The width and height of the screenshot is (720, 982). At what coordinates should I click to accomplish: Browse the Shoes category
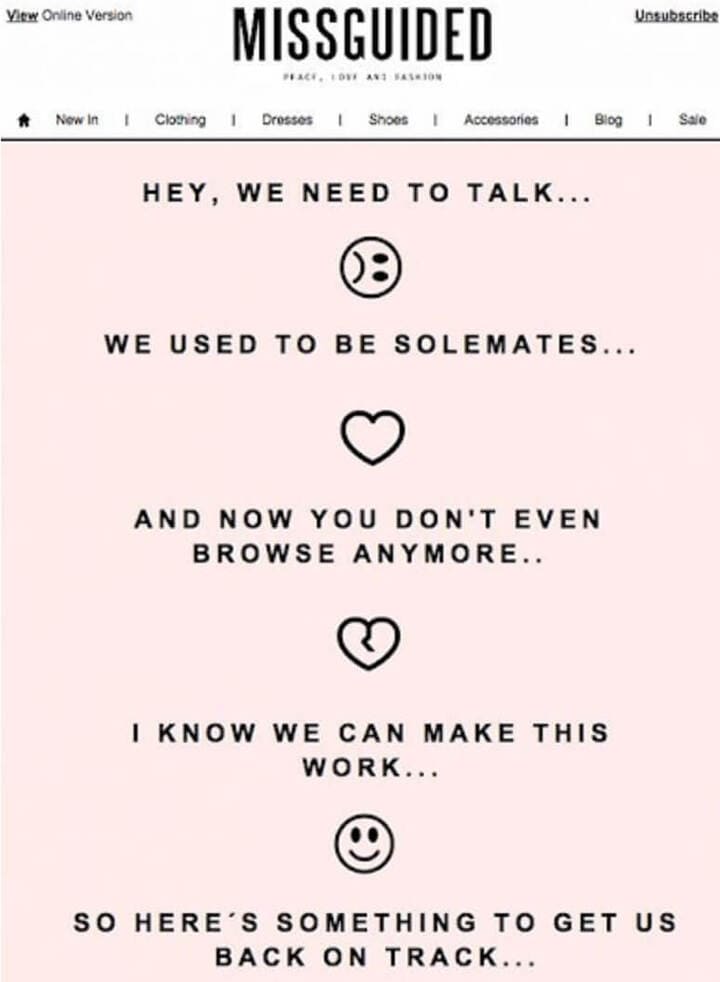388,119
